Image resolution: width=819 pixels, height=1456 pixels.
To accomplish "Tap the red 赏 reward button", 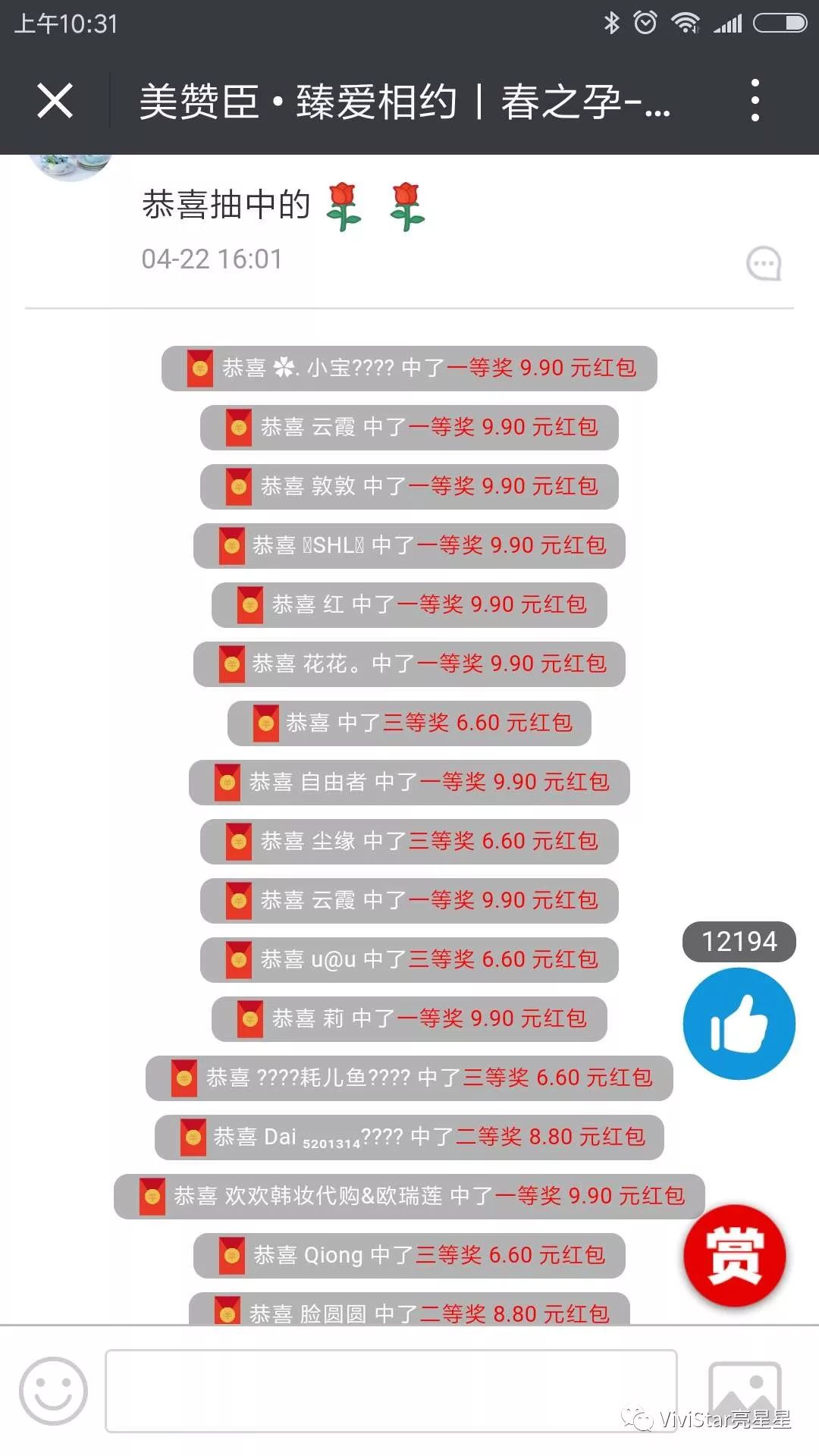I will point(734,1255).
